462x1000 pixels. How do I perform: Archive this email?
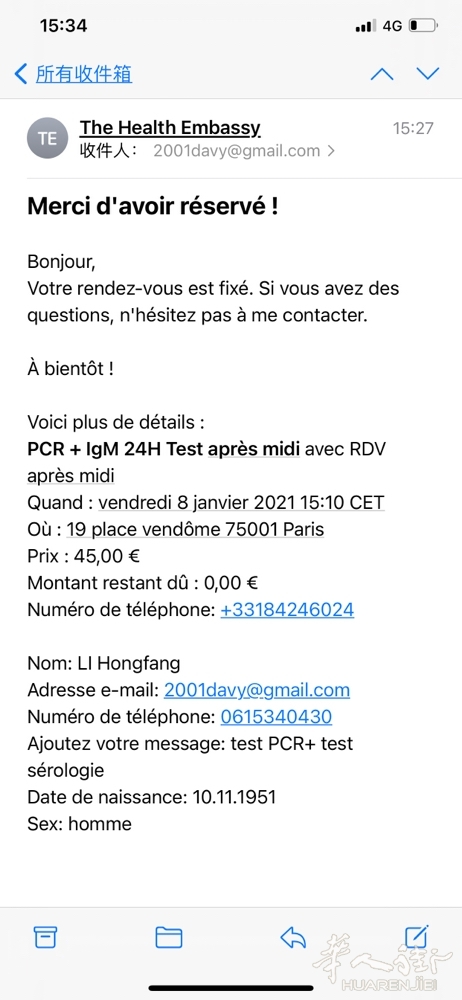[45, 937]
